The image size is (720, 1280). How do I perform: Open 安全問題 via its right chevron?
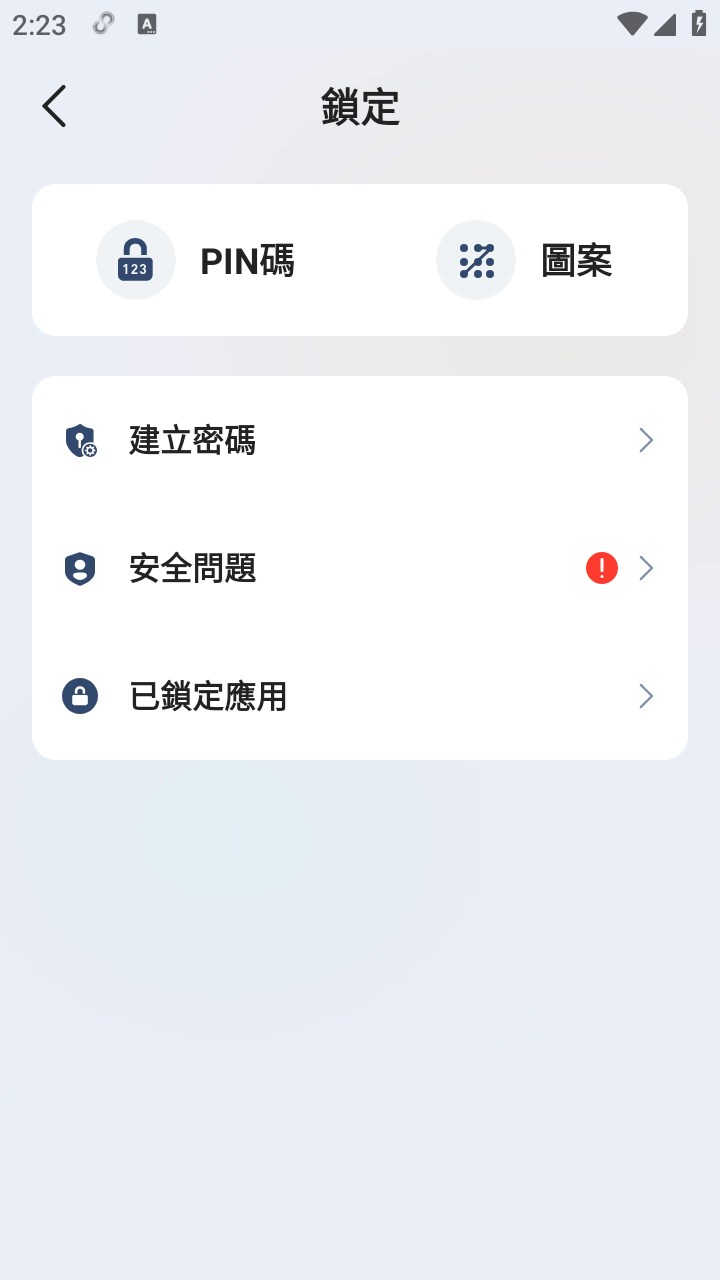coord(646,568)
